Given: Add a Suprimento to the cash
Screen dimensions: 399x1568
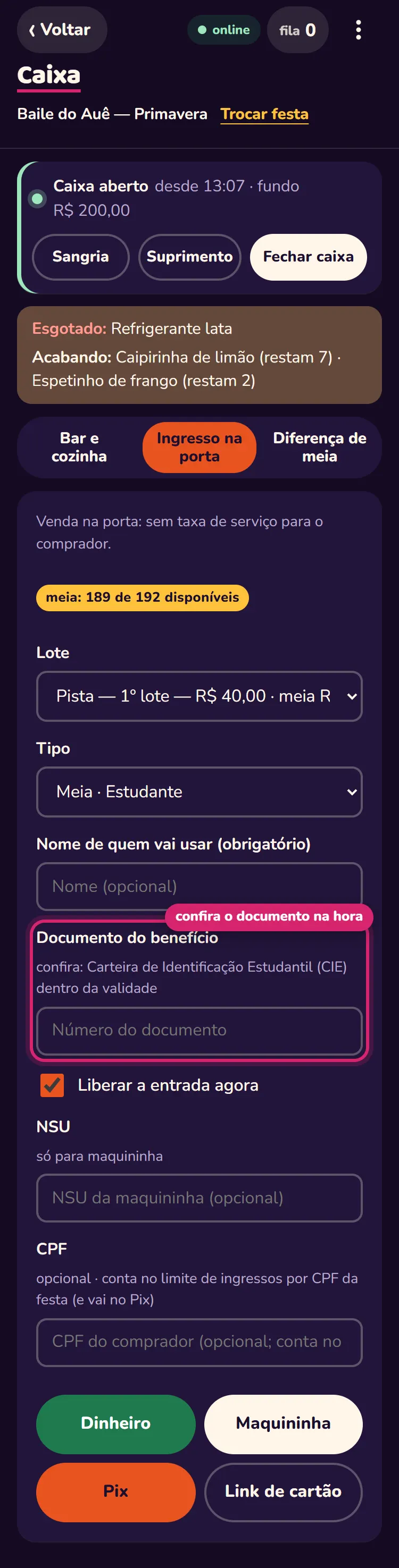Looking at the screenshot, I should [189, 257].
